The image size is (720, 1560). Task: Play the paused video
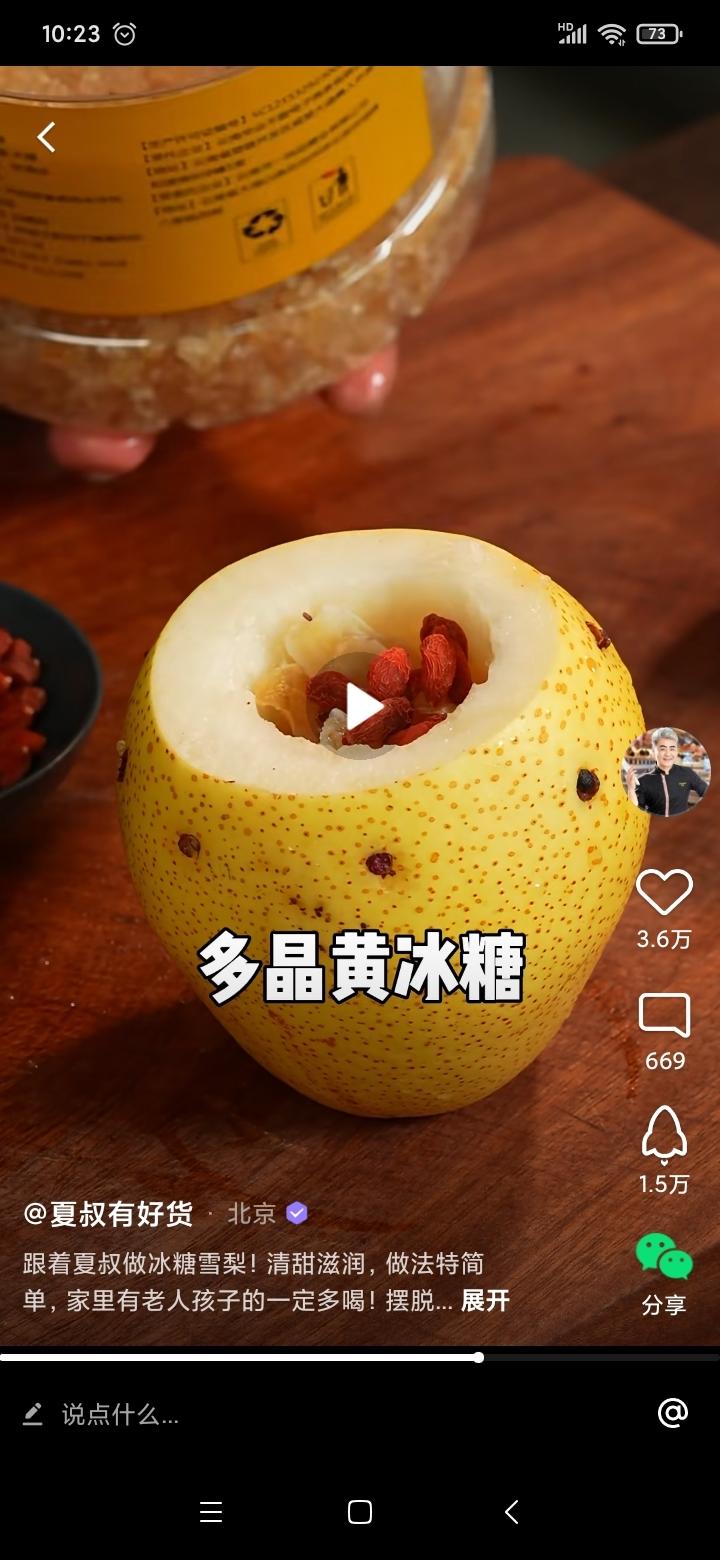pos(360,707)
